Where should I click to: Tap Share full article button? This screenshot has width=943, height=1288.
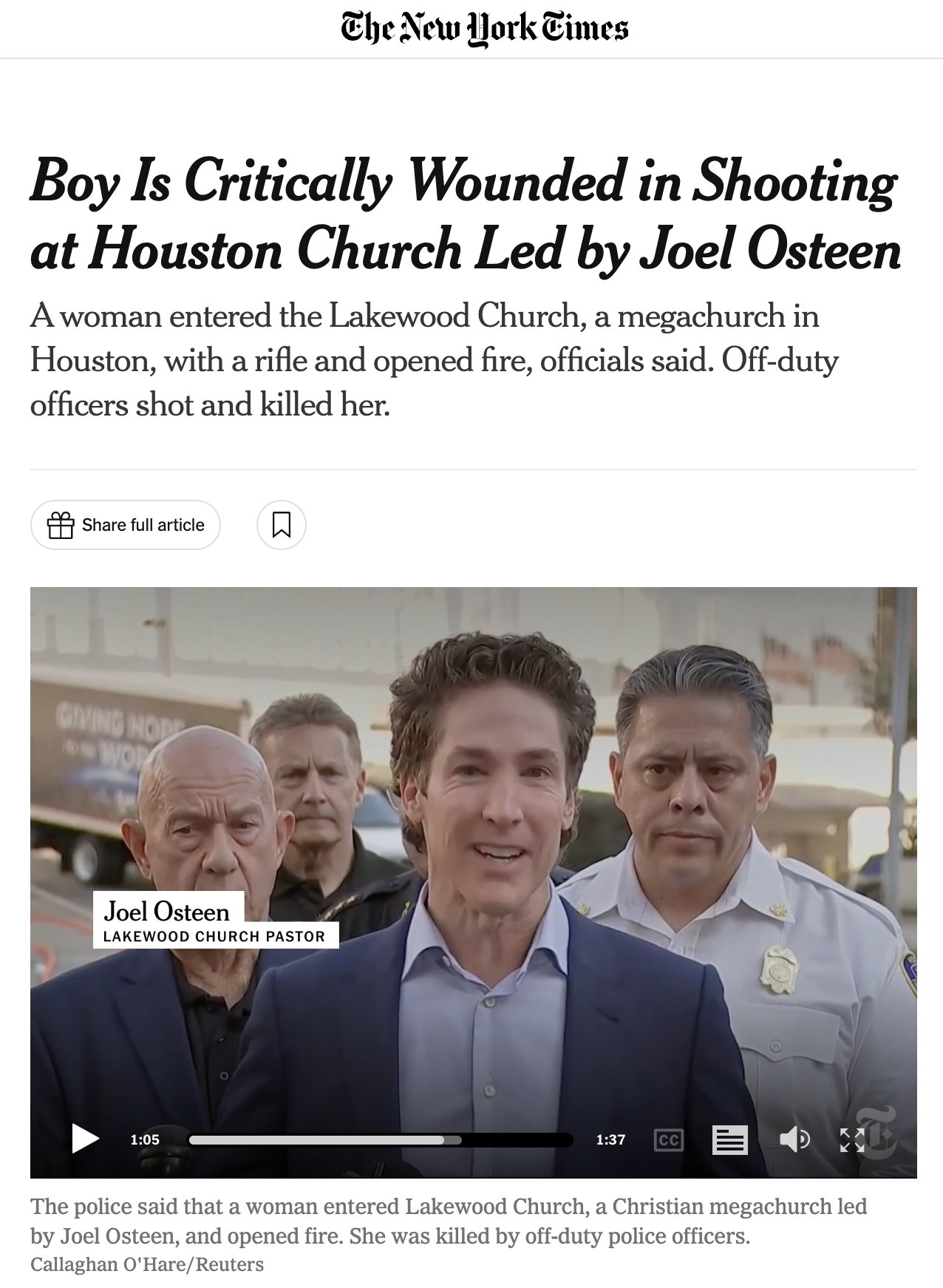[126, 525]
